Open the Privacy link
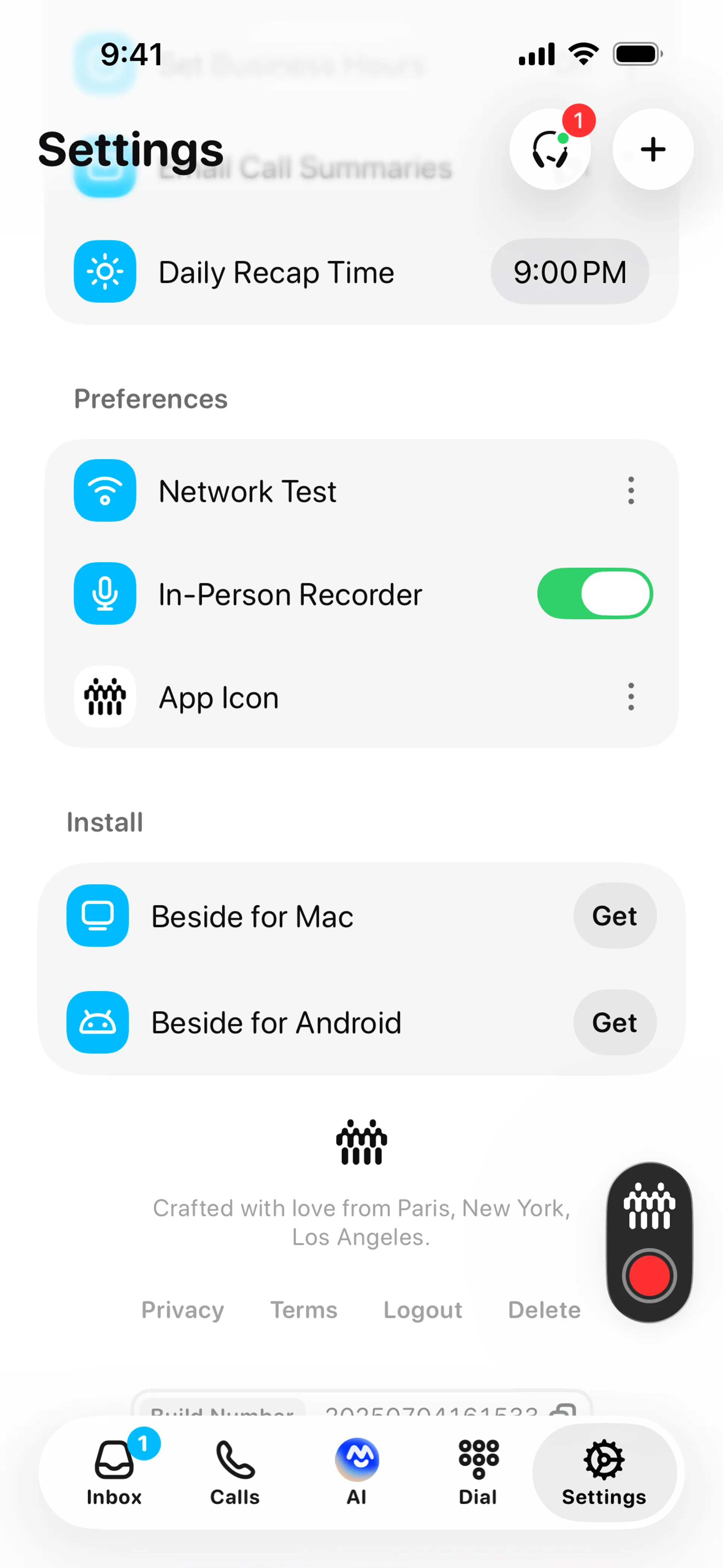Screen dimensions: 723x1568 click(x=183, y=1309)
